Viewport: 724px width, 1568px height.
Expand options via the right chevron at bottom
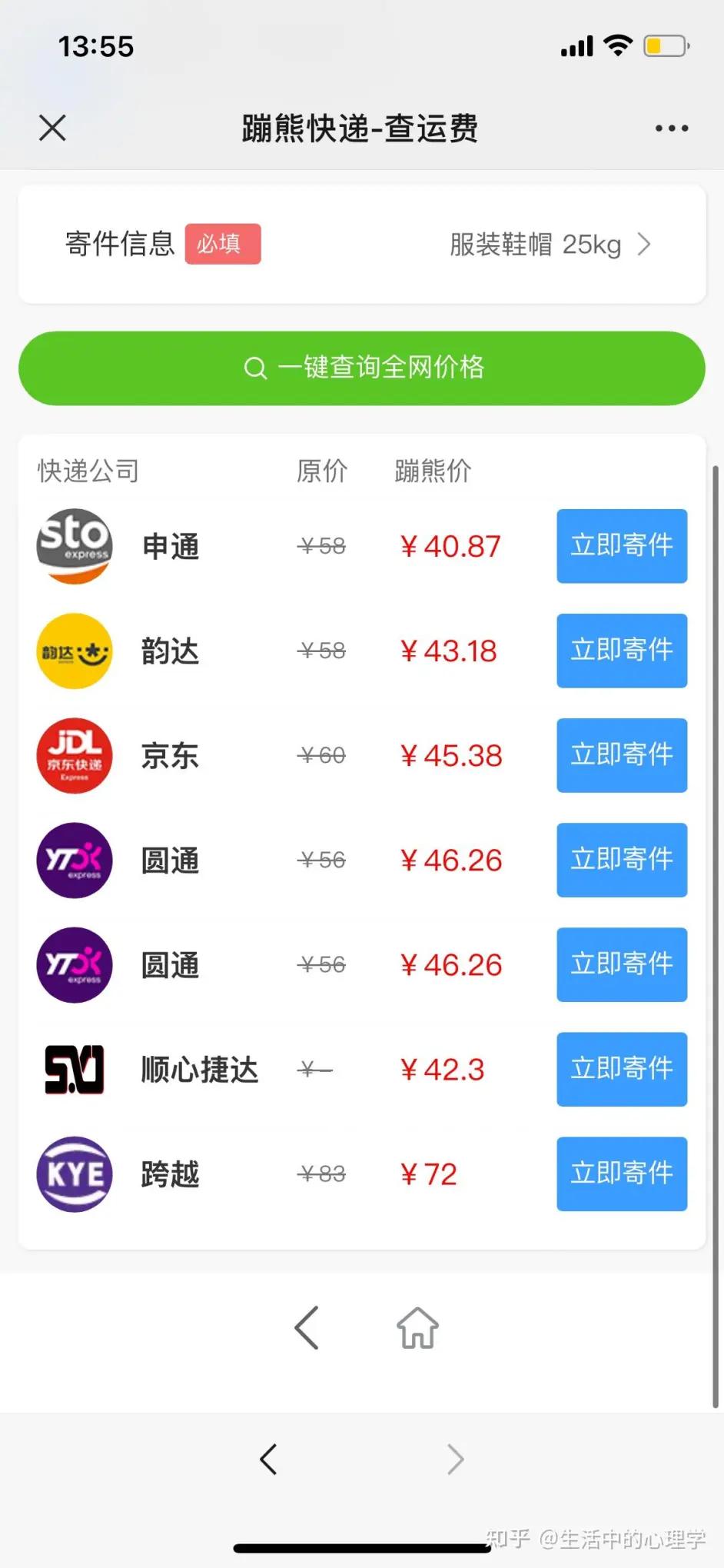[x=456, y=1459]
